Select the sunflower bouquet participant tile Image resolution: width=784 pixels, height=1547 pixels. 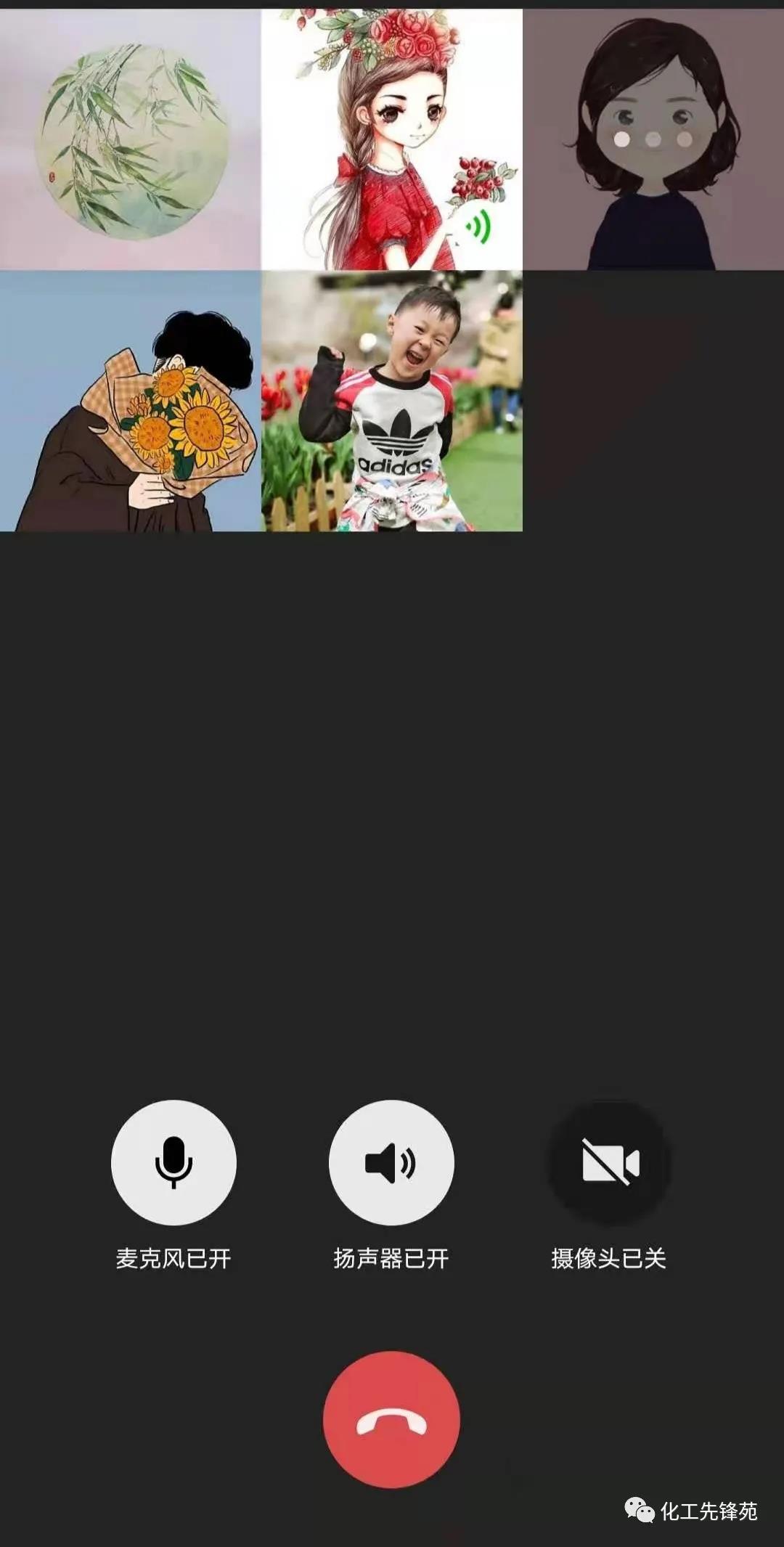(x=131, y=401)
